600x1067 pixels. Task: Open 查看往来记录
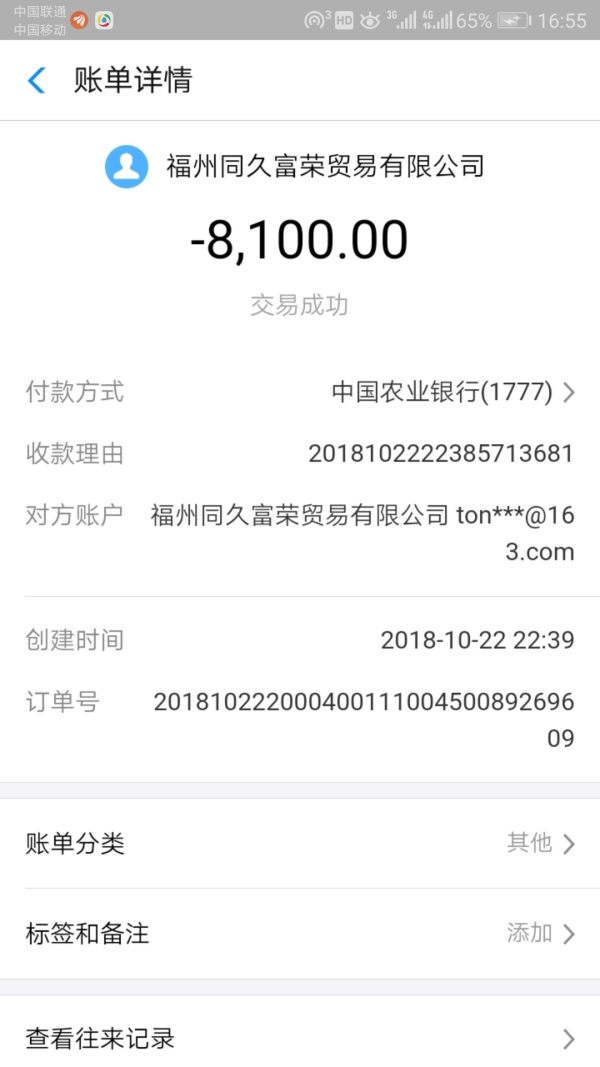[300, 1038]
